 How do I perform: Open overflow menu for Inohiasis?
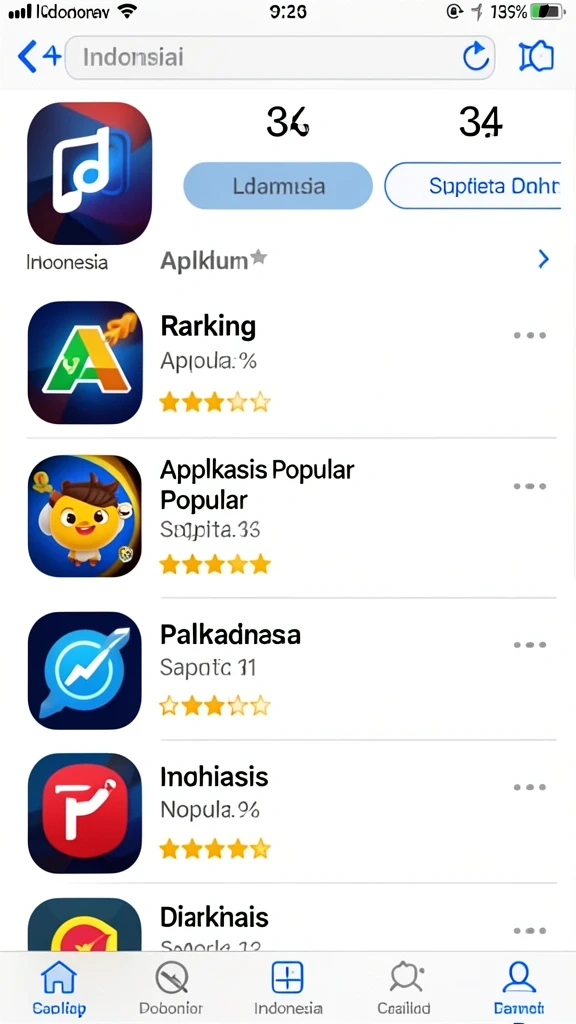(x=529, y=787)
